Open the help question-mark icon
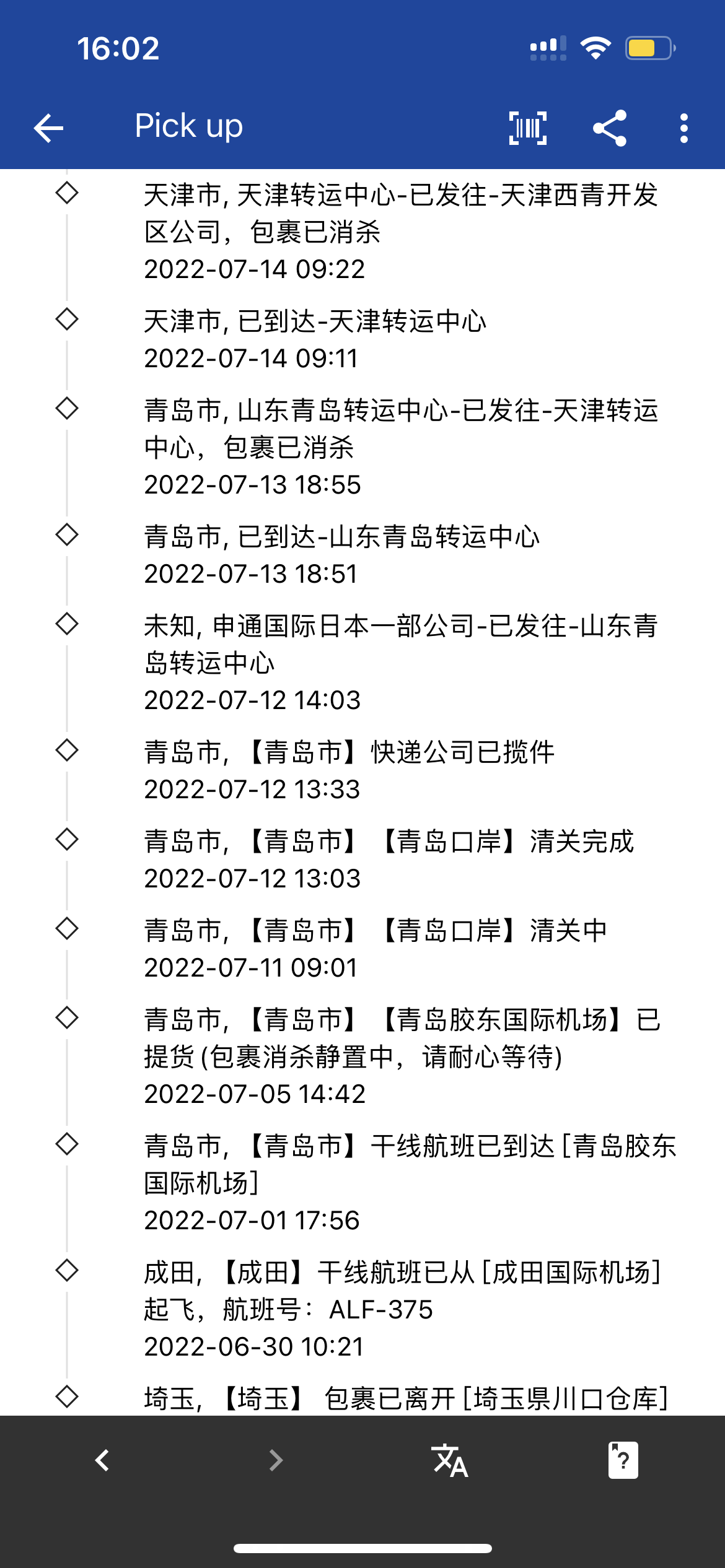Viewport: 725px width, 1568px height. pos(623,1460)
